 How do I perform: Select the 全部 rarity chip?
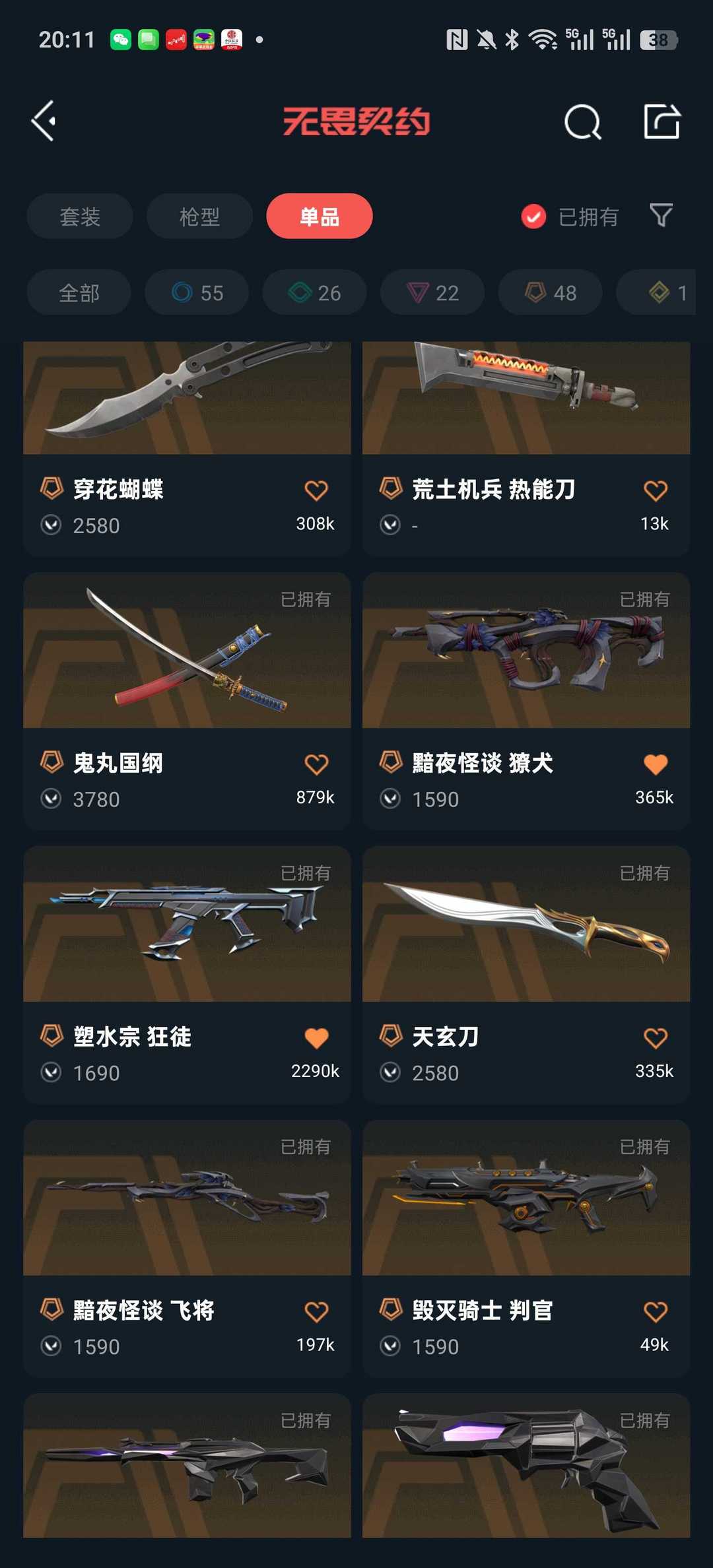79,292
